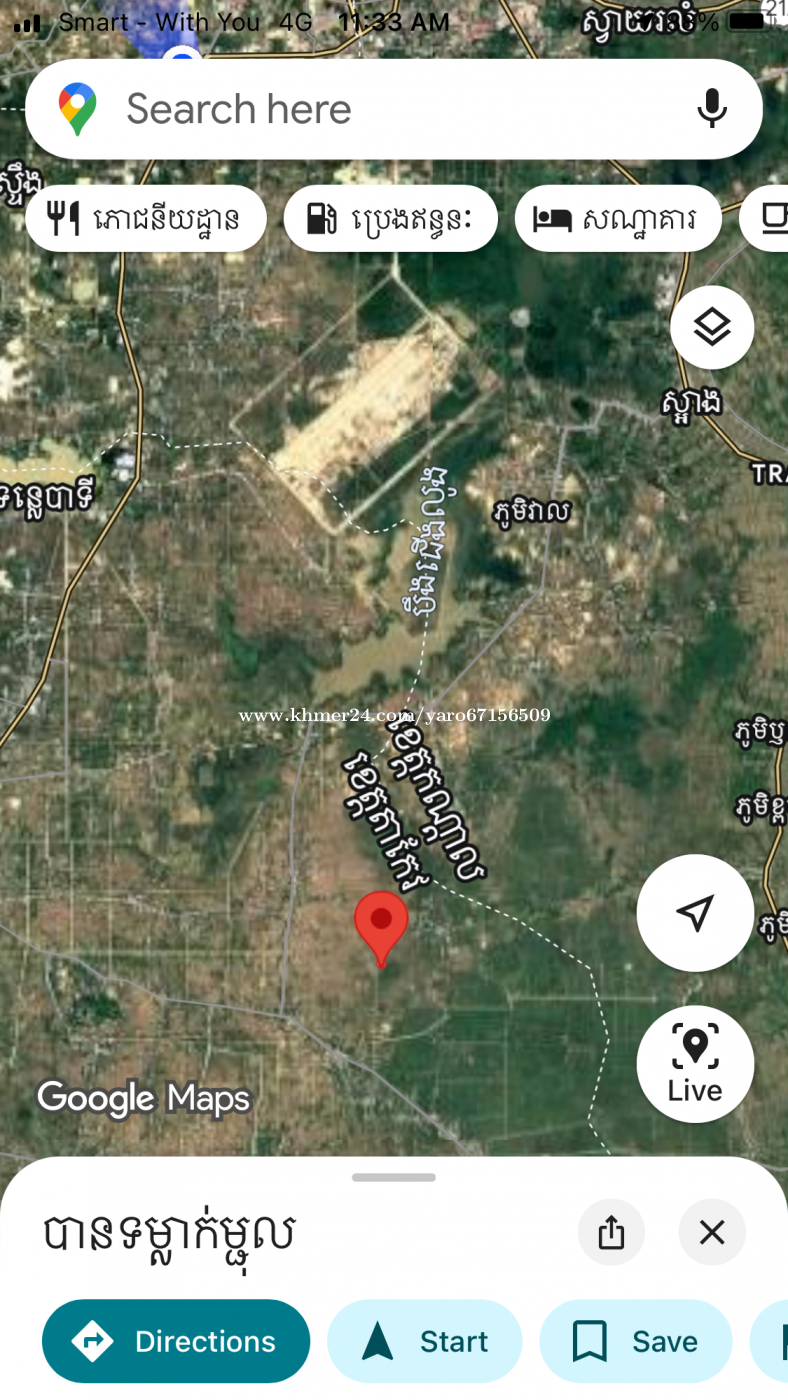Select the restaurants filter chip
This screenshot has width=788, height=1400.
[146, 219]
